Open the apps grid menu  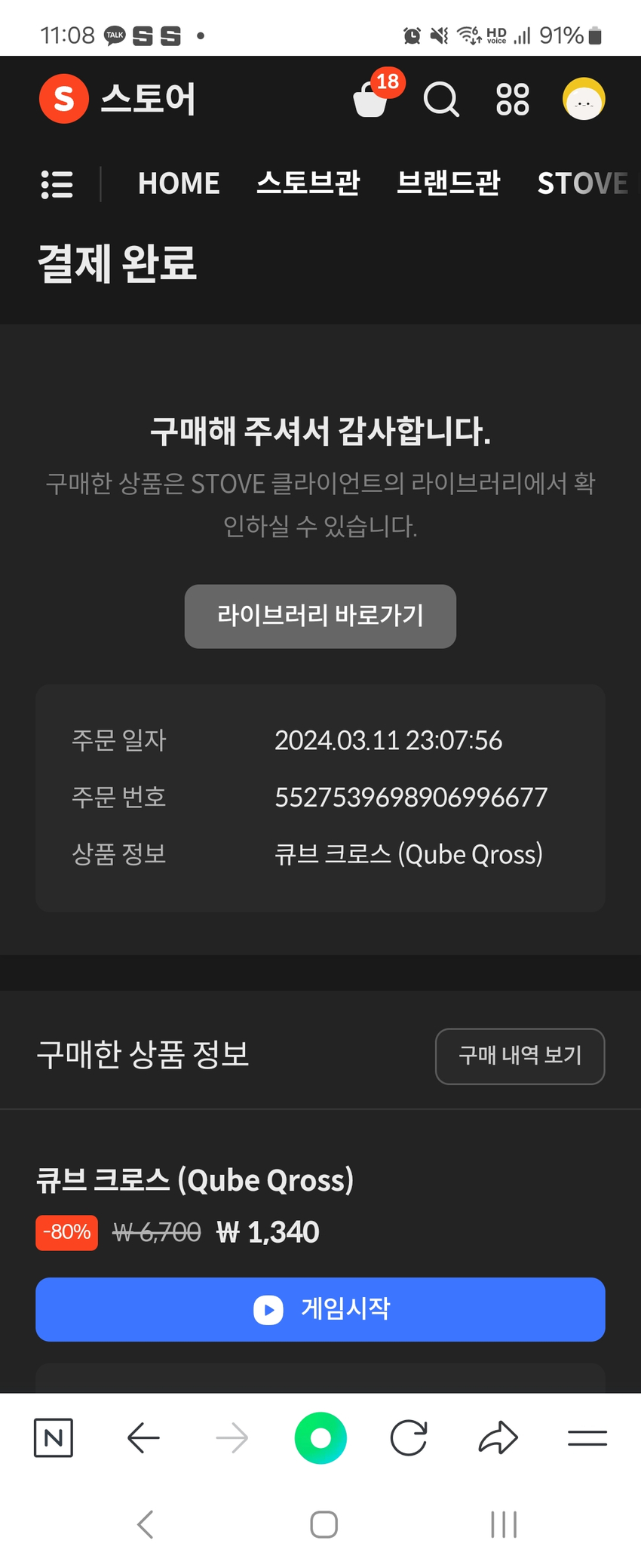tap(513, 99)
